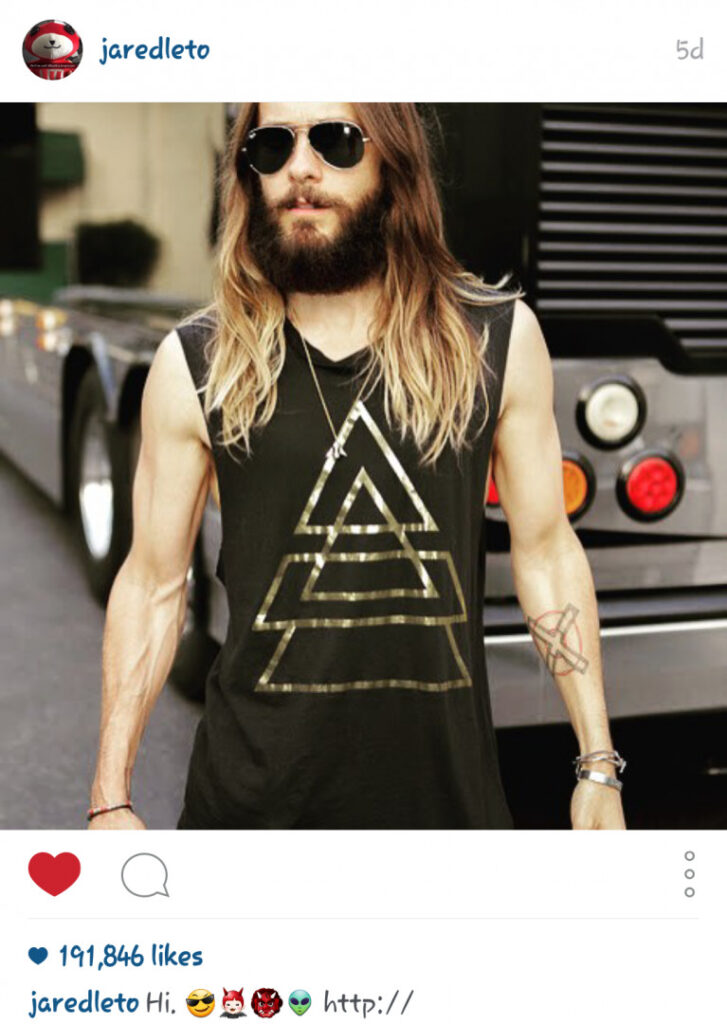Open the profile picture in the post header
This screenshot has height=1024, width=727.
[x=52, y=50]
